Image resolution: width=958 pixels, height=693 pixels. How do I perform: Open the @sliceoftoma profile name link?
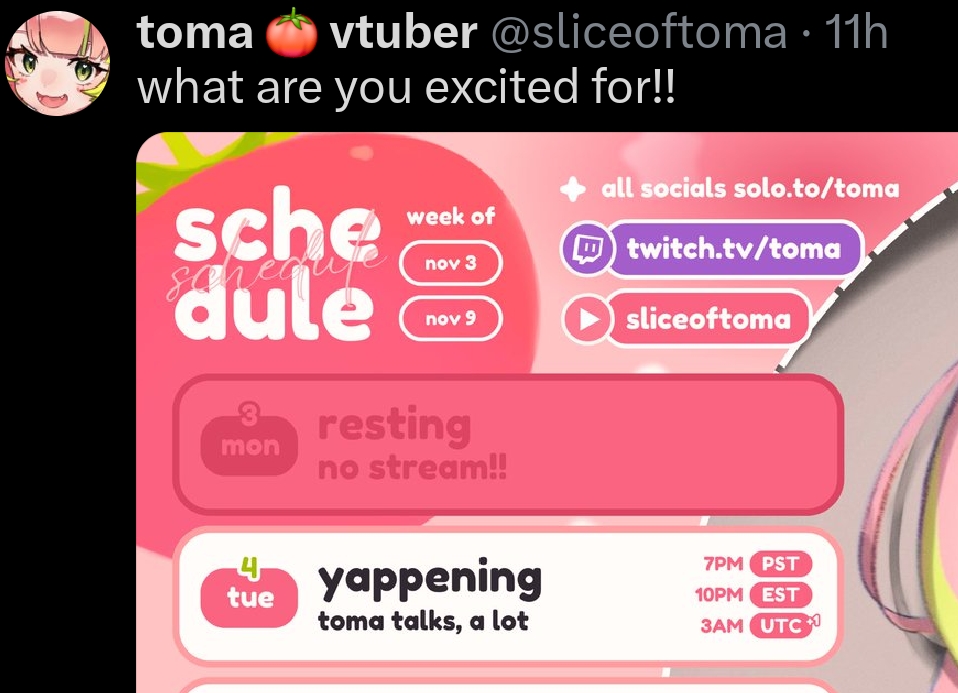[639, 33]
